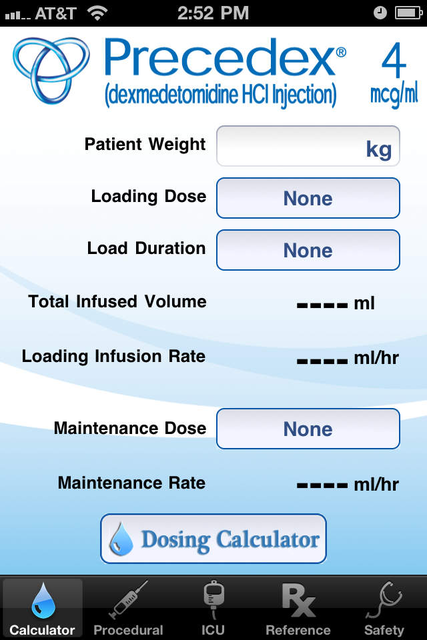Screen dimensions: 427x640
Task: Select a Loading Dose value
Action: pyautogui.click(x=308, y=198)
